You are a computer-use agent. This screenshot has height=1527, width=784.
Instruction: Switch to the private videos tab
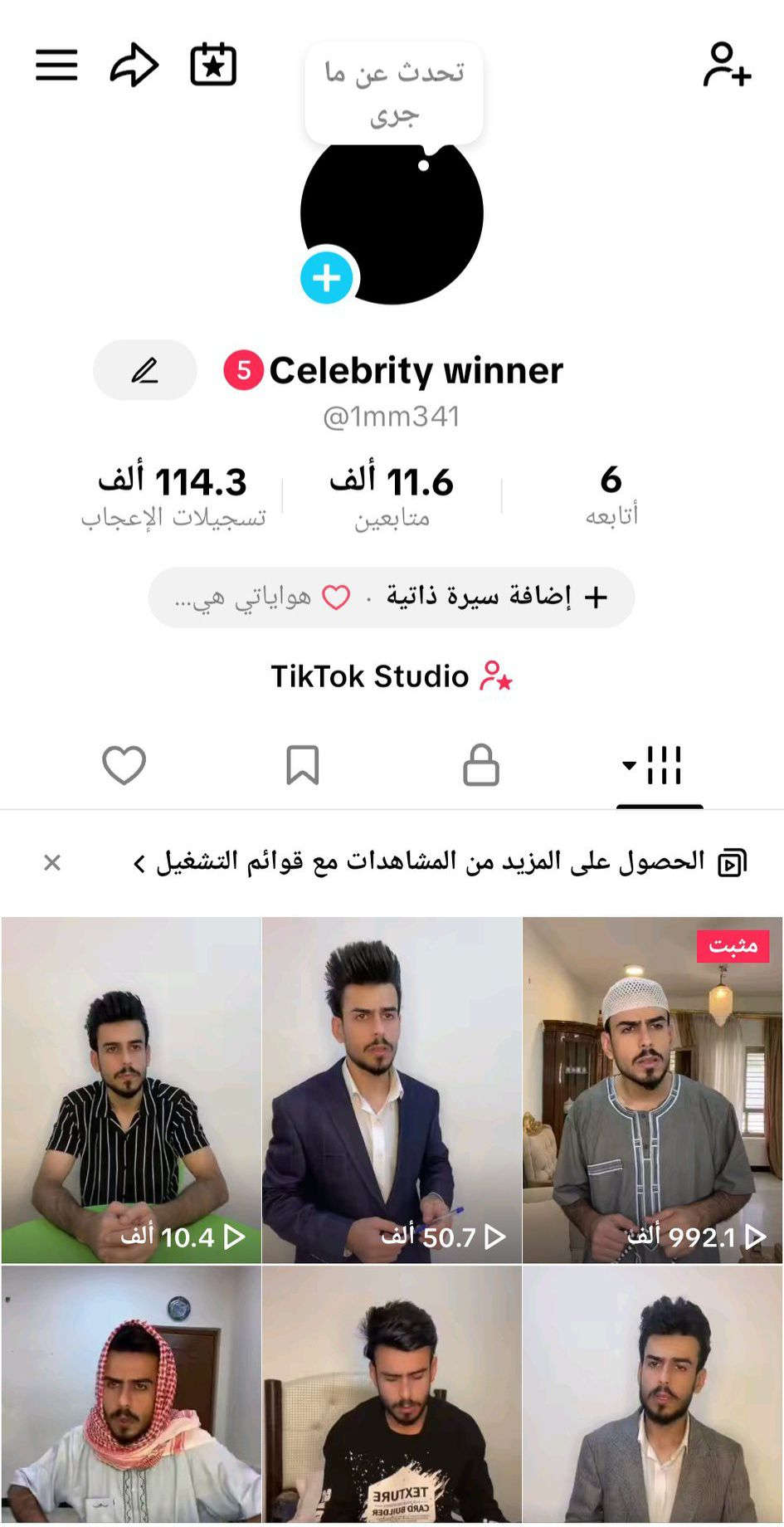coord(480,764)
